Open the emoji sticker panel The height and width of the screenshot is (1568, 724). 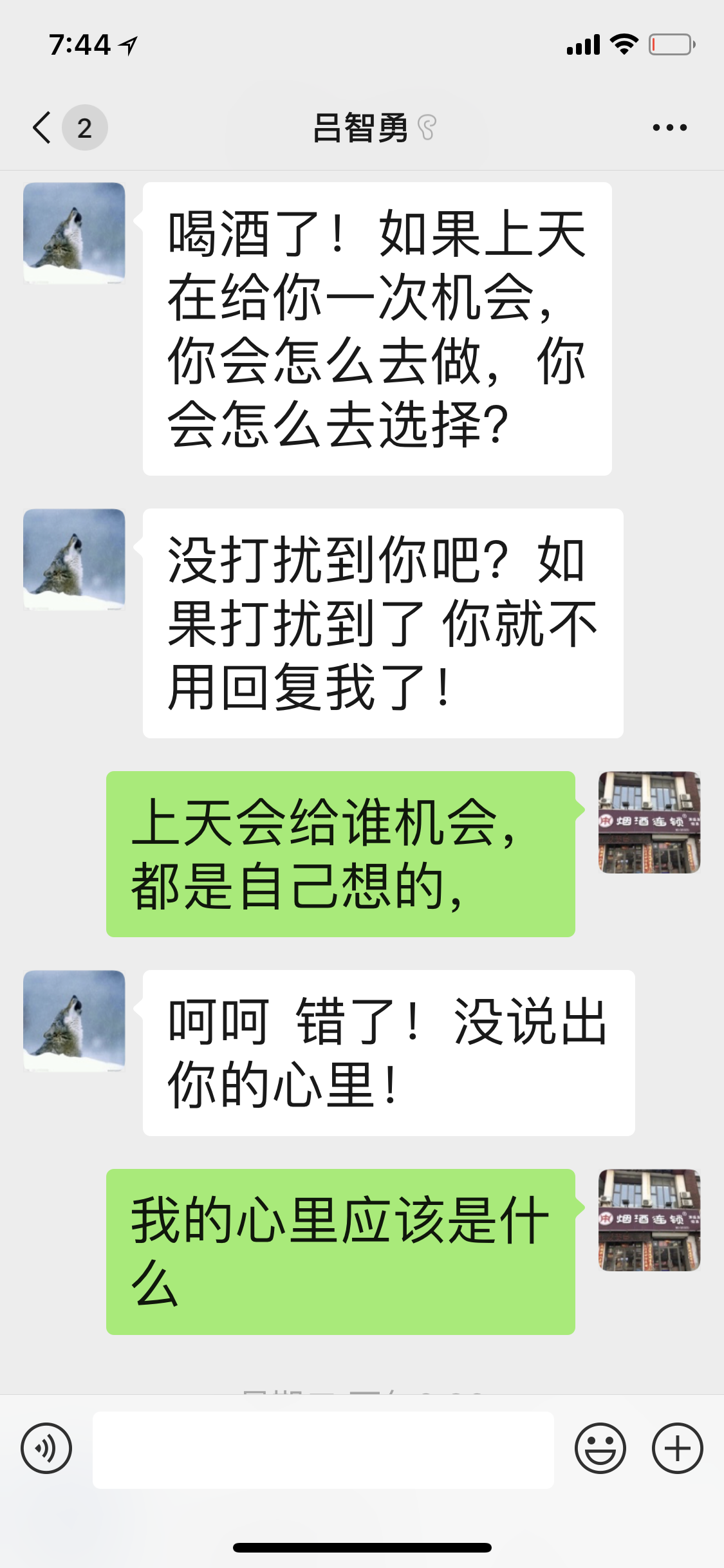600,1448
